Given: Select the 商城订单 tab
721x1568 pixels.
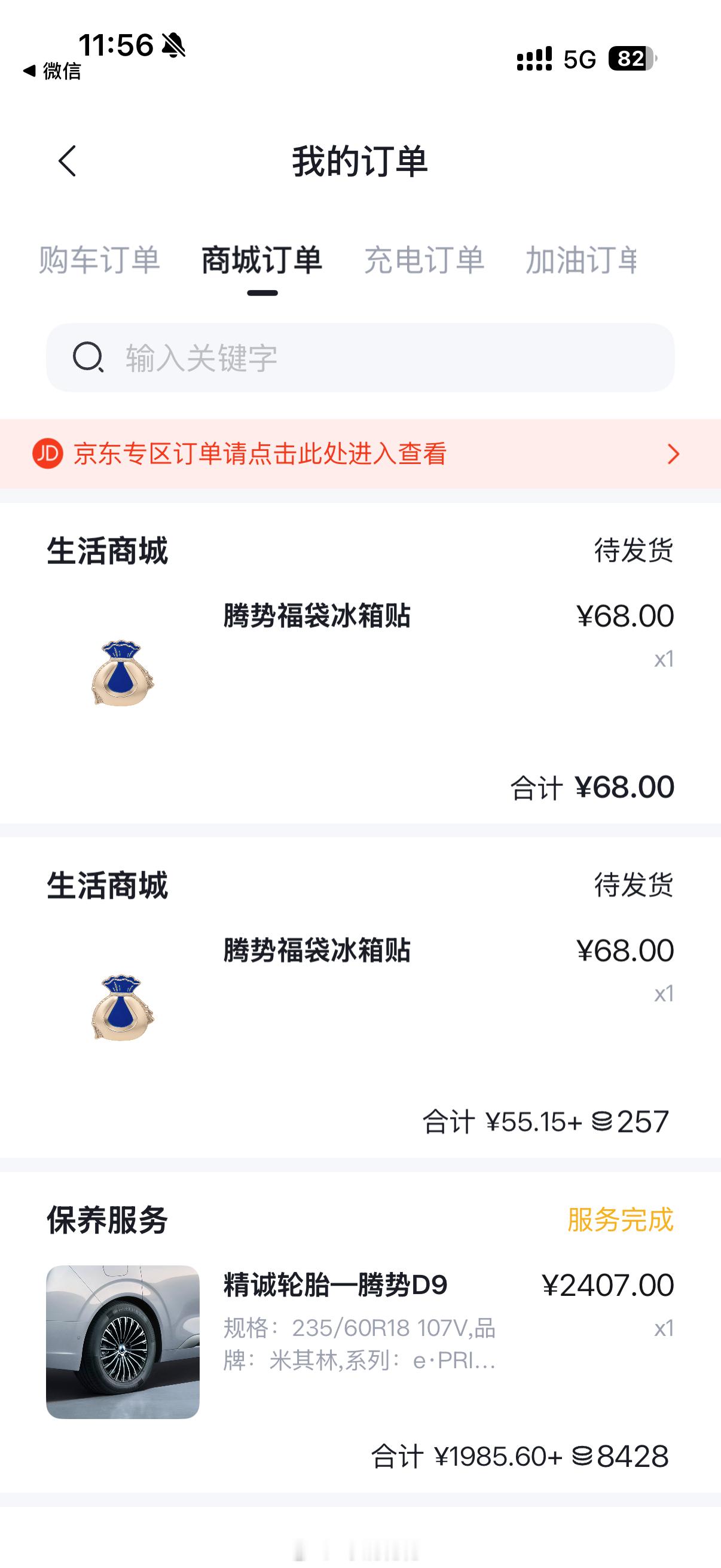Looking at the screenshot, I should (261, 260).
